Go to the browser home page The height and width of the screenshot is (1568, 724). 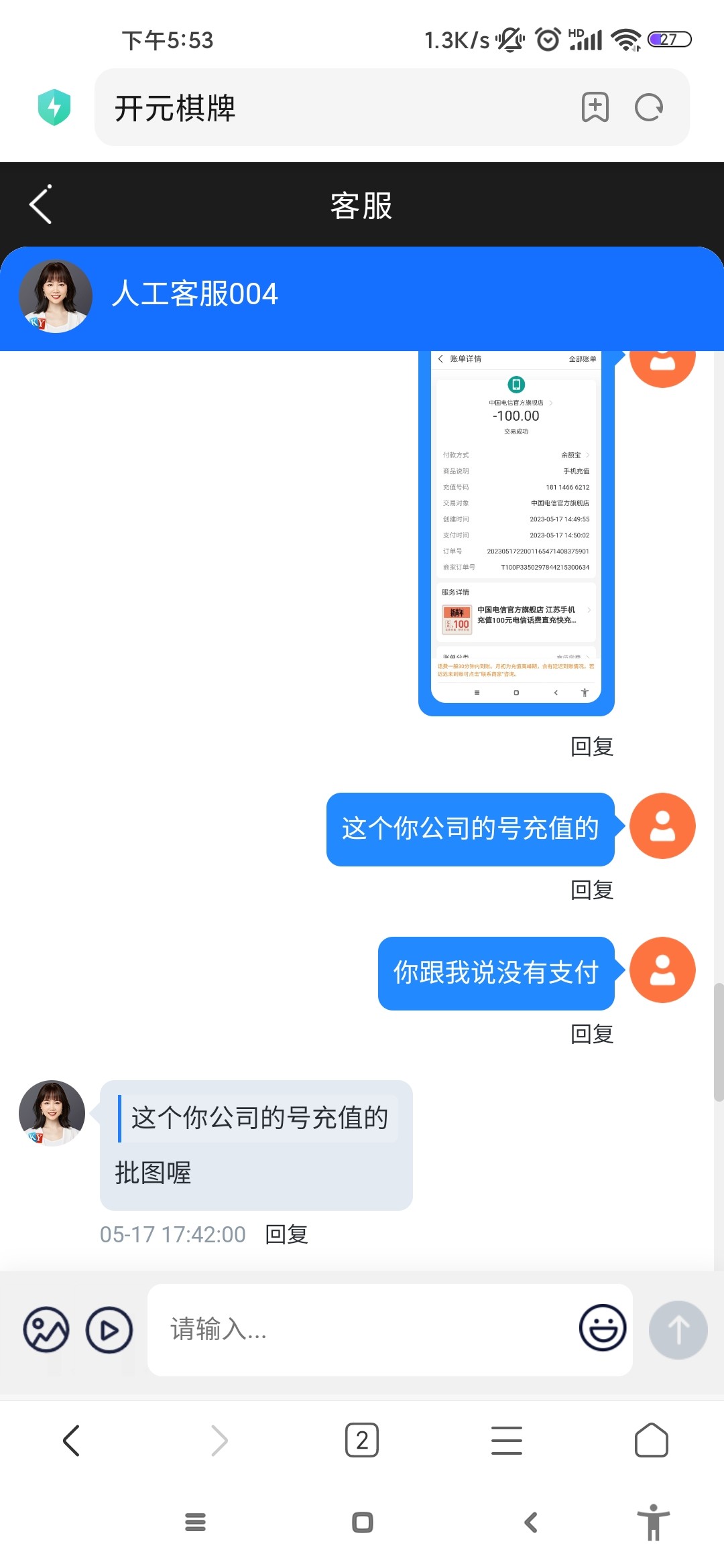651,1441
